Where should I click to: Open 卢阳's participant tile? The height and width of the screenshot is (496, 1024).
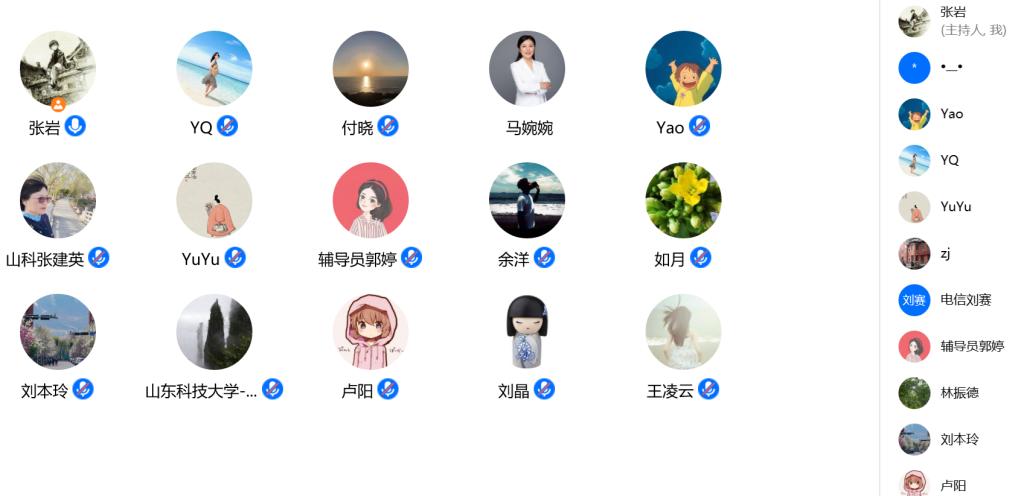tap(370, 332)
